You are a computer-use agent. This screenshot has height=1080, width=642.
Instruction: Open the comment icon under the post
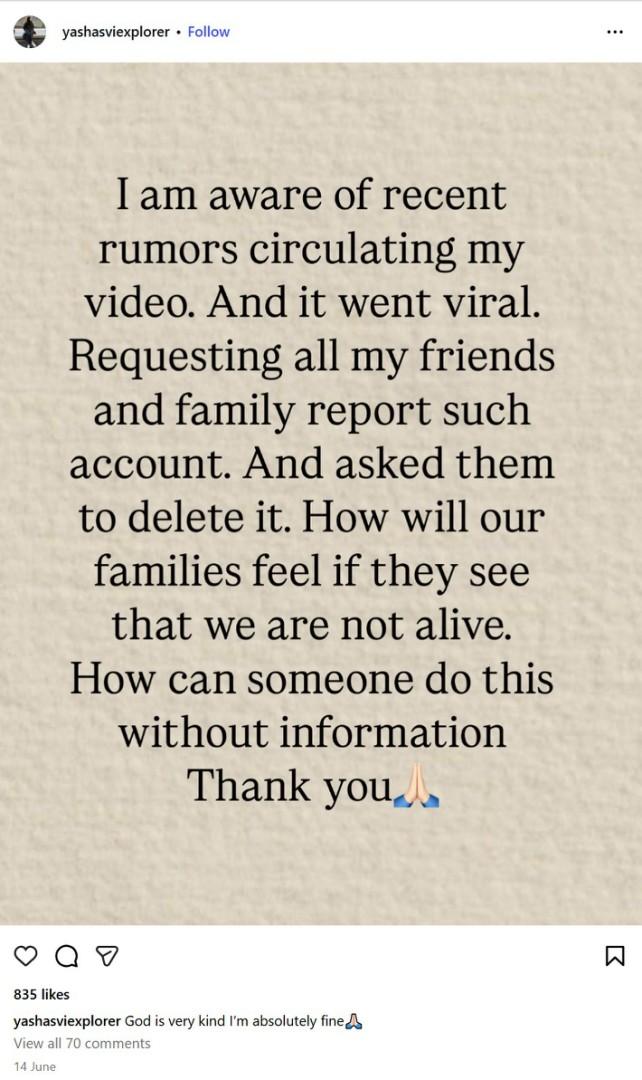(x=65, y=957)
